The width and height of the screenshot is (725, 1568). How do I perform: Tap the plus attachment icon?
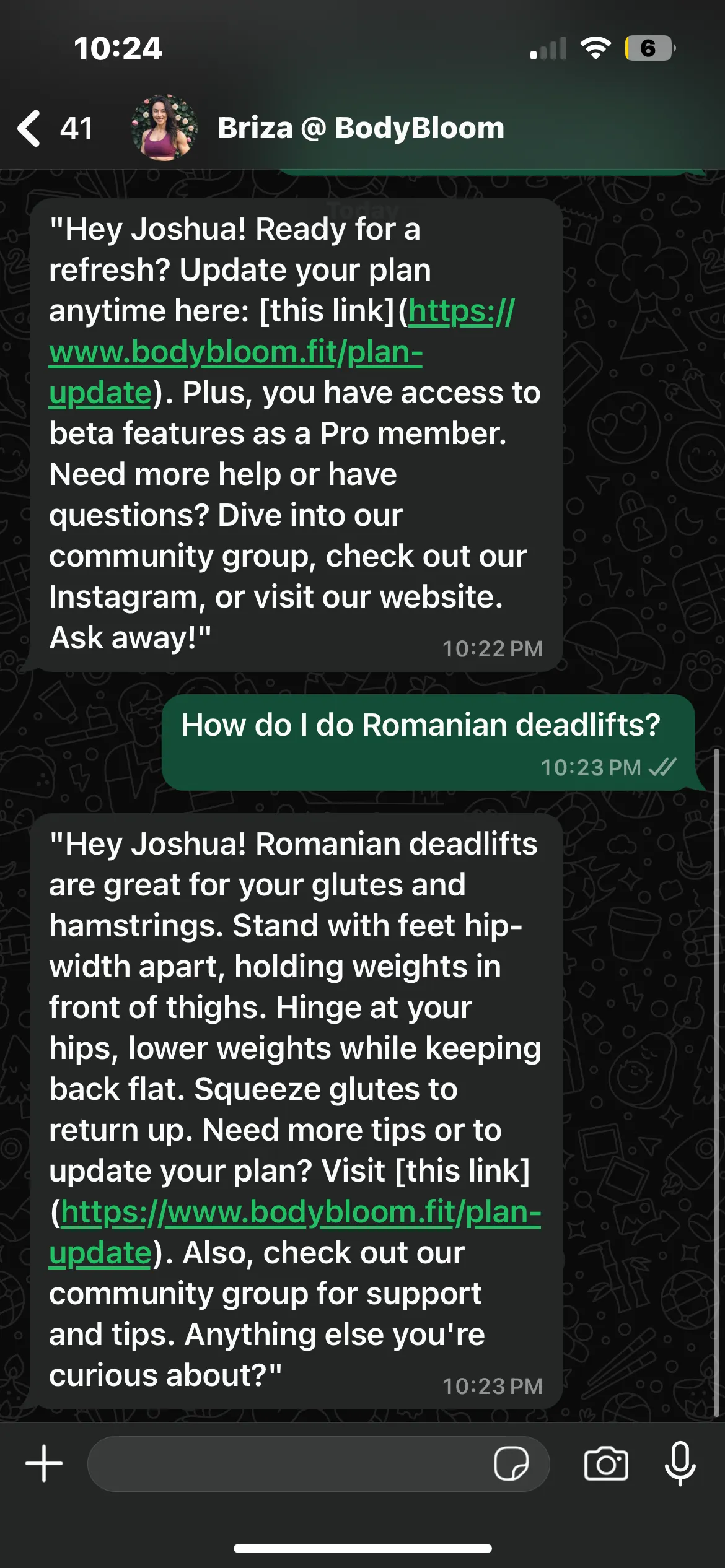click(44, 1463)
